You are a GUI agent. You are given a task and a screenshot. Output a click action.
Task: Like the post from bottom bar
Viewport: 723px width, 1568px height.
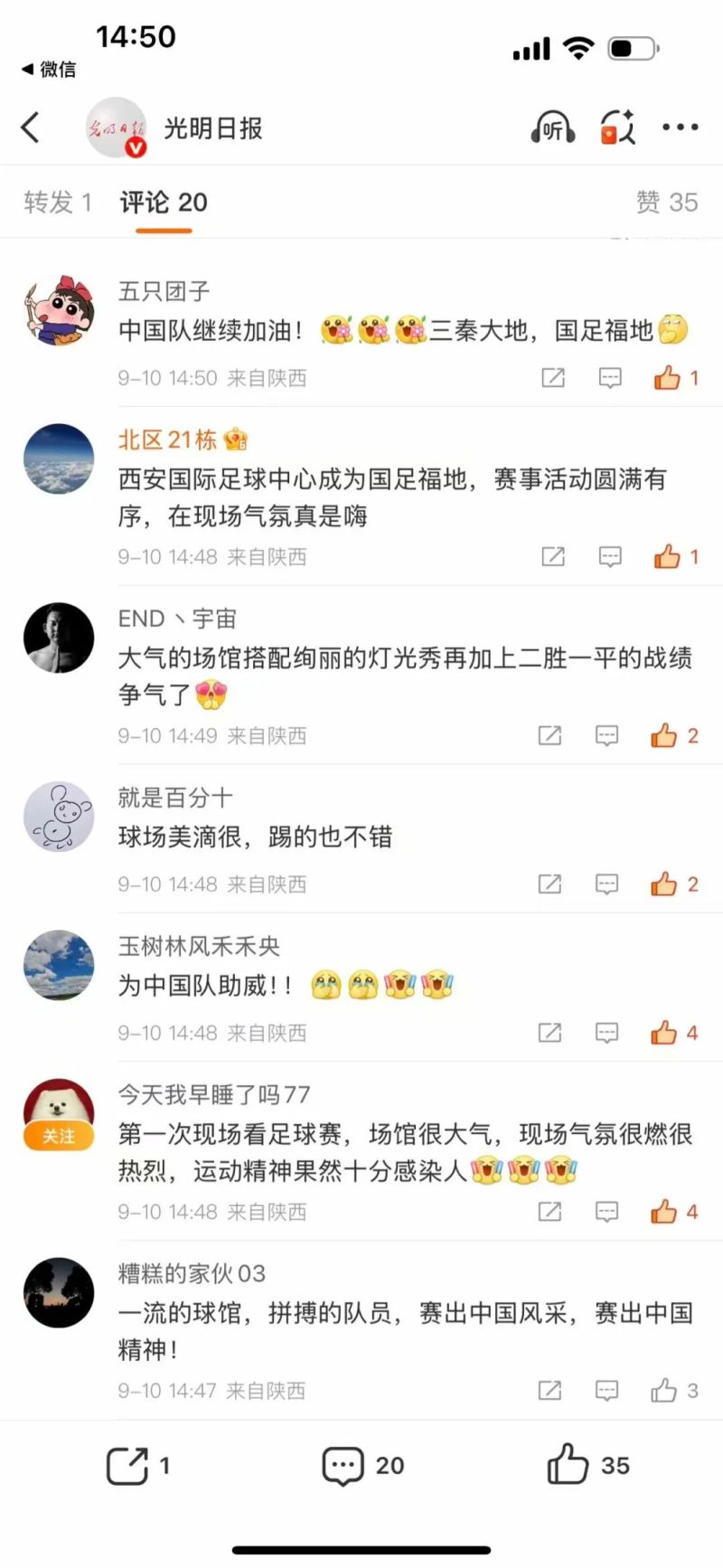[568, 1464]
